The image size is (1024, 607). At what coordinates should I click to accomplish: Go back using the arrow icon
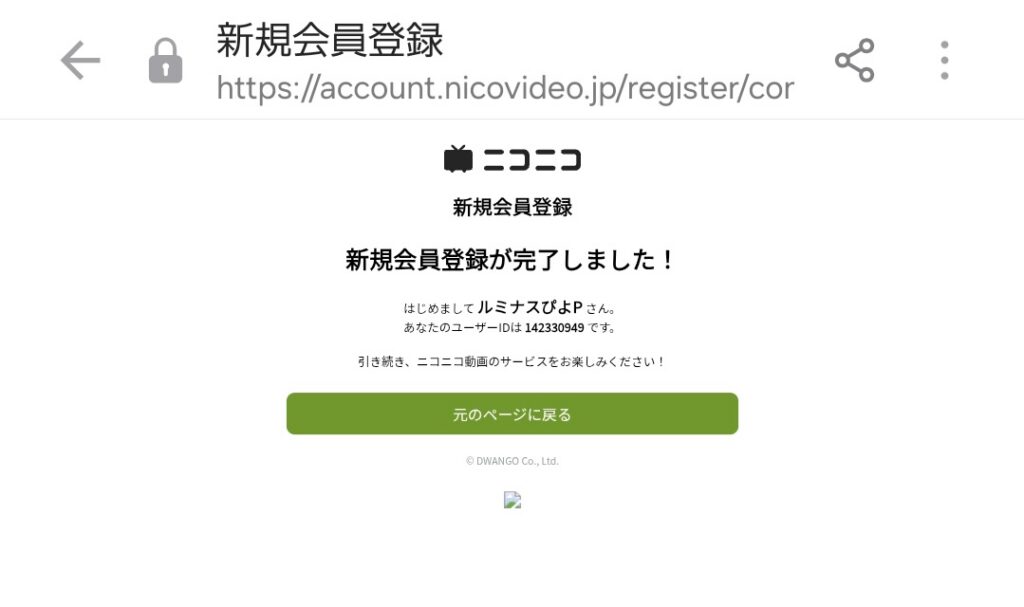tap(80, 61)
